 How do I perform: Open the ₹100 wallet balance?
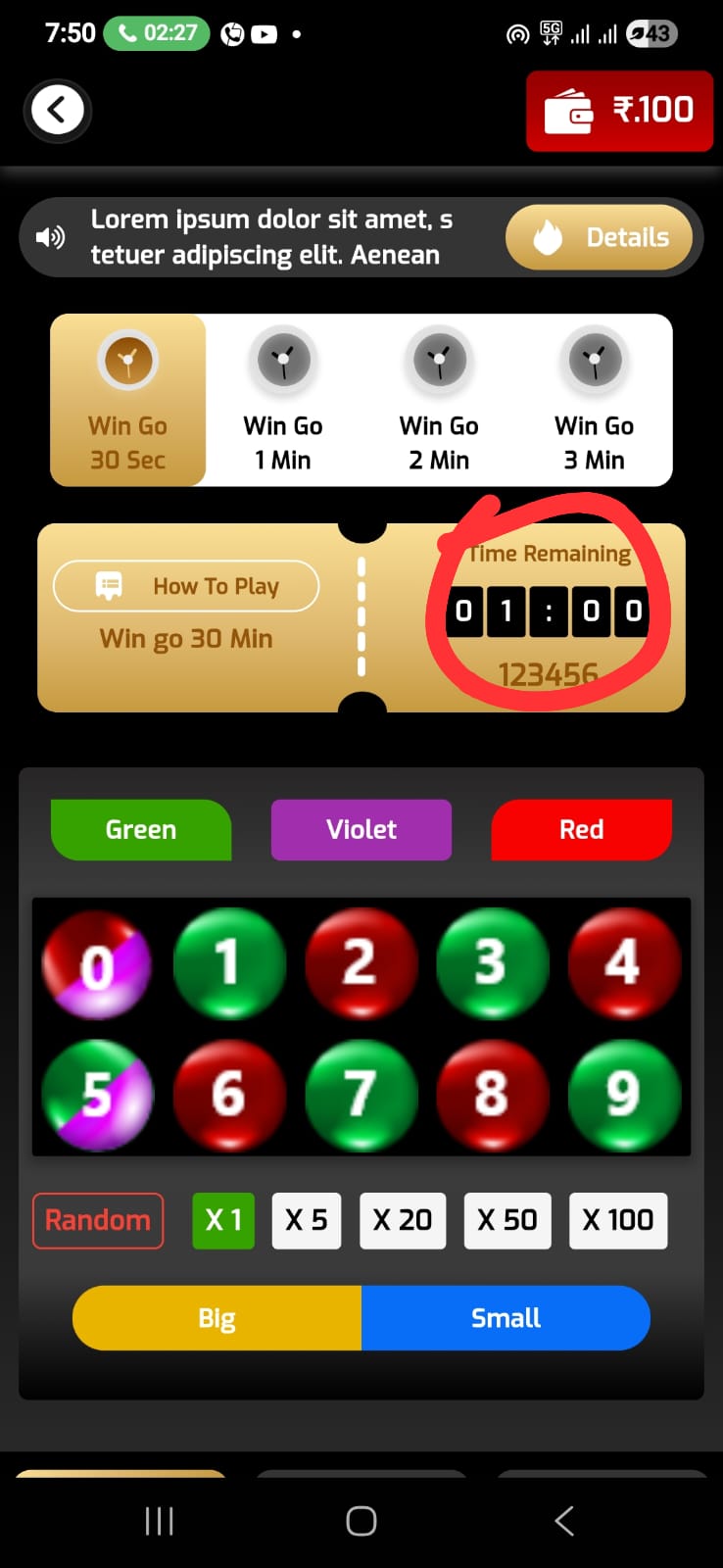[x=619, y=111]
